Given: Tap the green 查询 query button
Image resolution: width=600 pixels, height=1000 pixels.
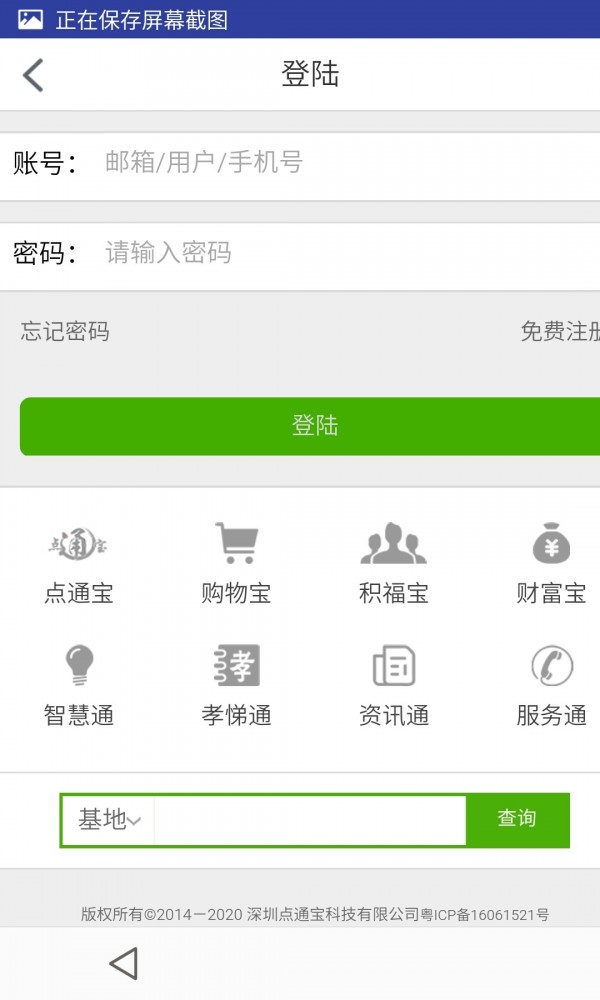Looking at the screenshot, I should click(517, 820).
